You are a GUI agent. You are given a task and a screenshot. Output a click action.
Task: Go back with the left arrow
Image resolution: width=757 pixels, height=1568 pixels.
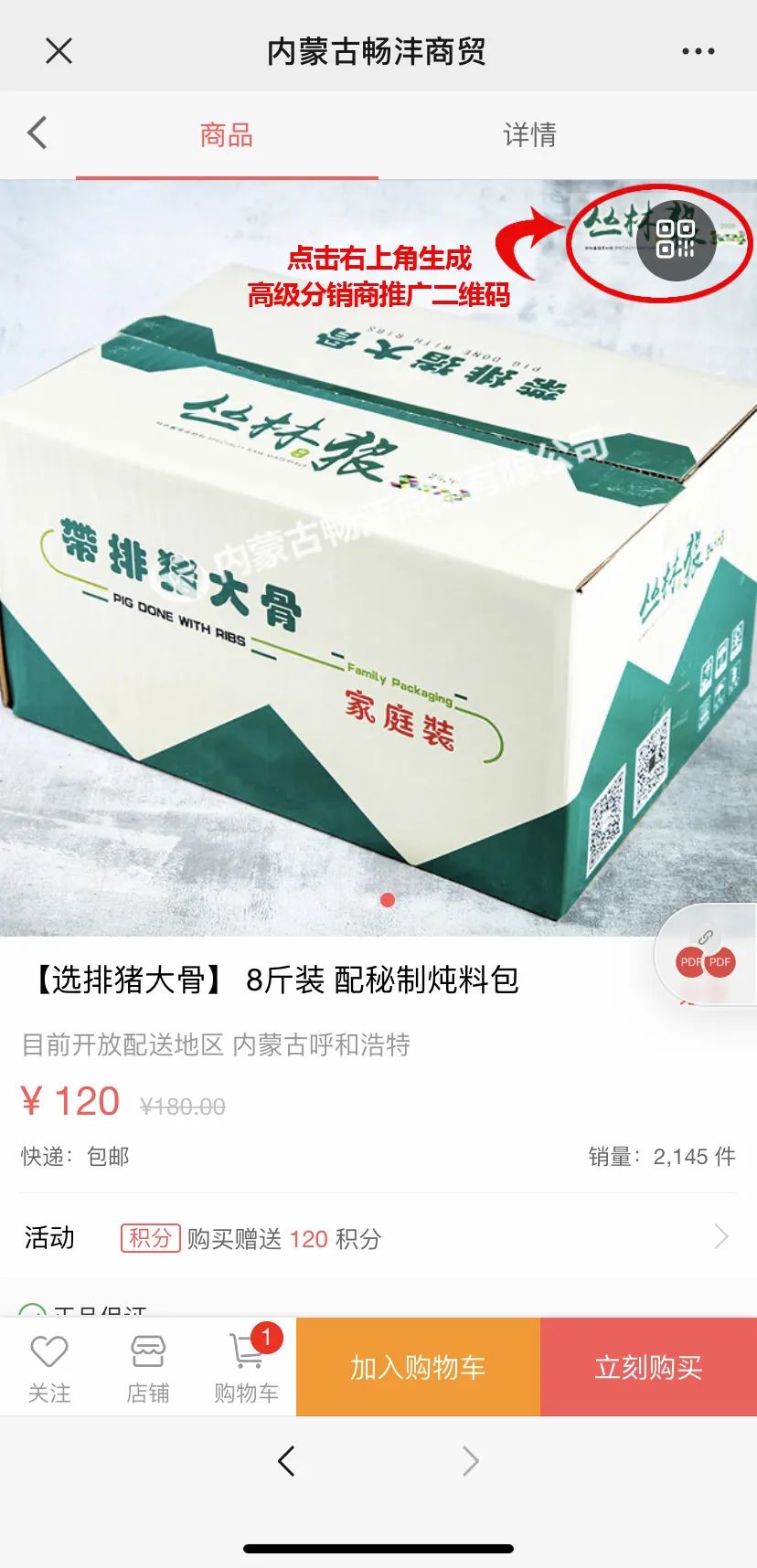[x=37, y=133]
